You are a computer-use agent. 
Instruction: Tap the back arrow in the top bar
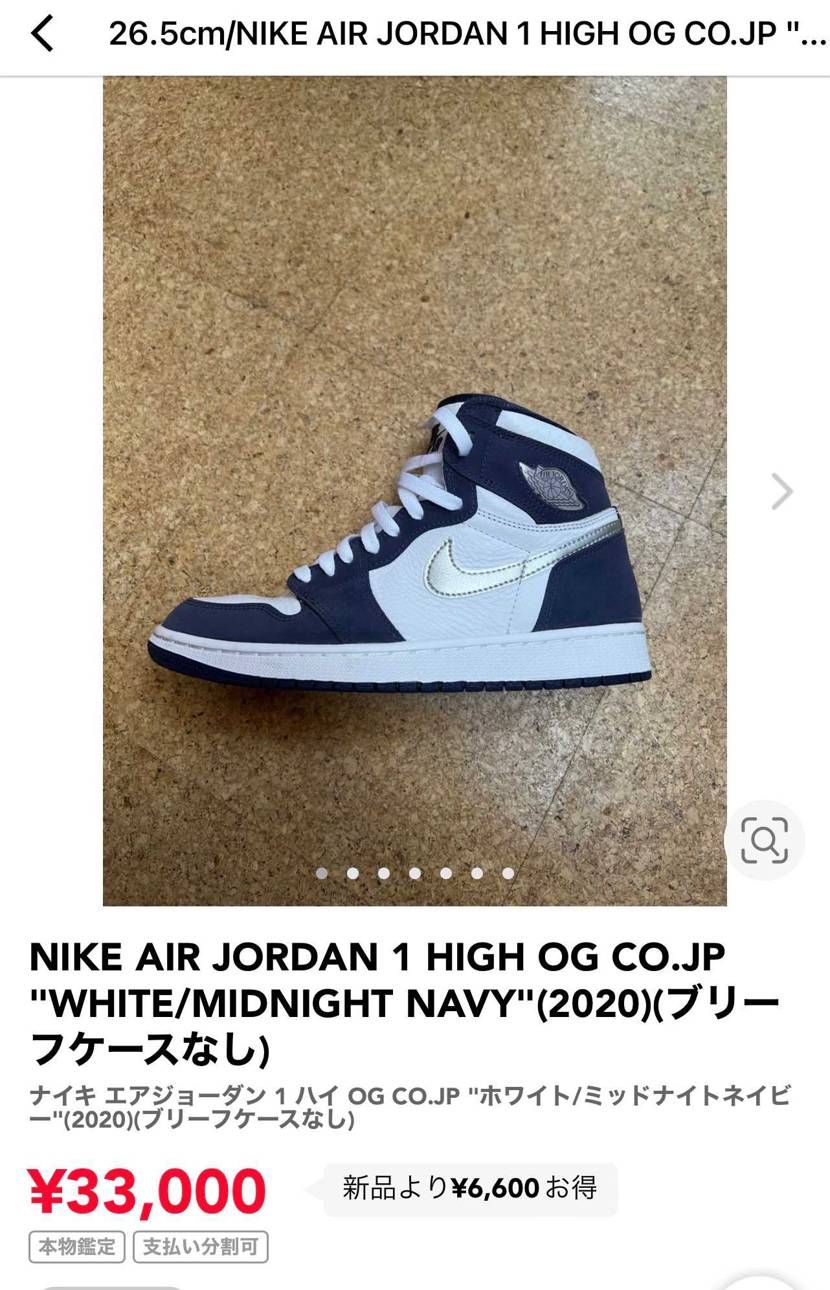coord(40,33)
